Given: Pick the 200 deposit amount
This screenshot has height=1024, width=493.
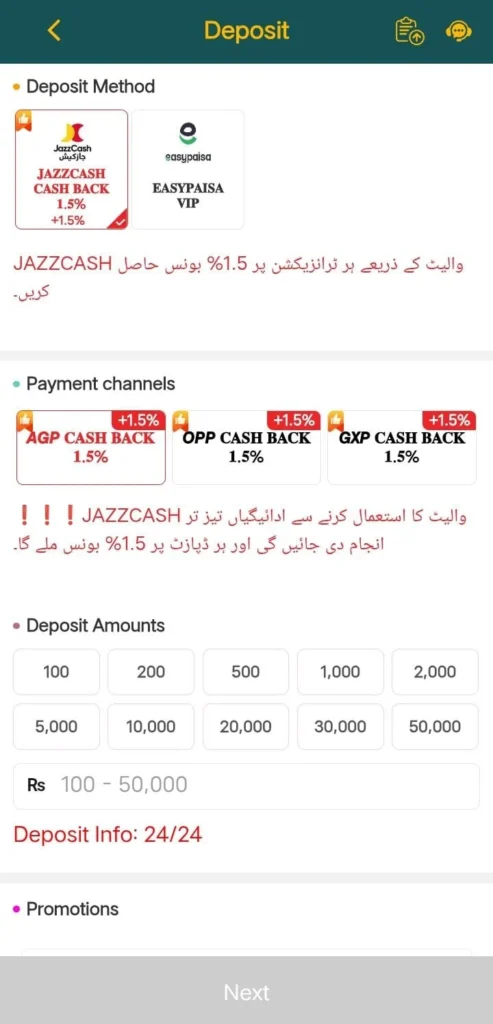Looking at the screenshot, I should (151, 672).
